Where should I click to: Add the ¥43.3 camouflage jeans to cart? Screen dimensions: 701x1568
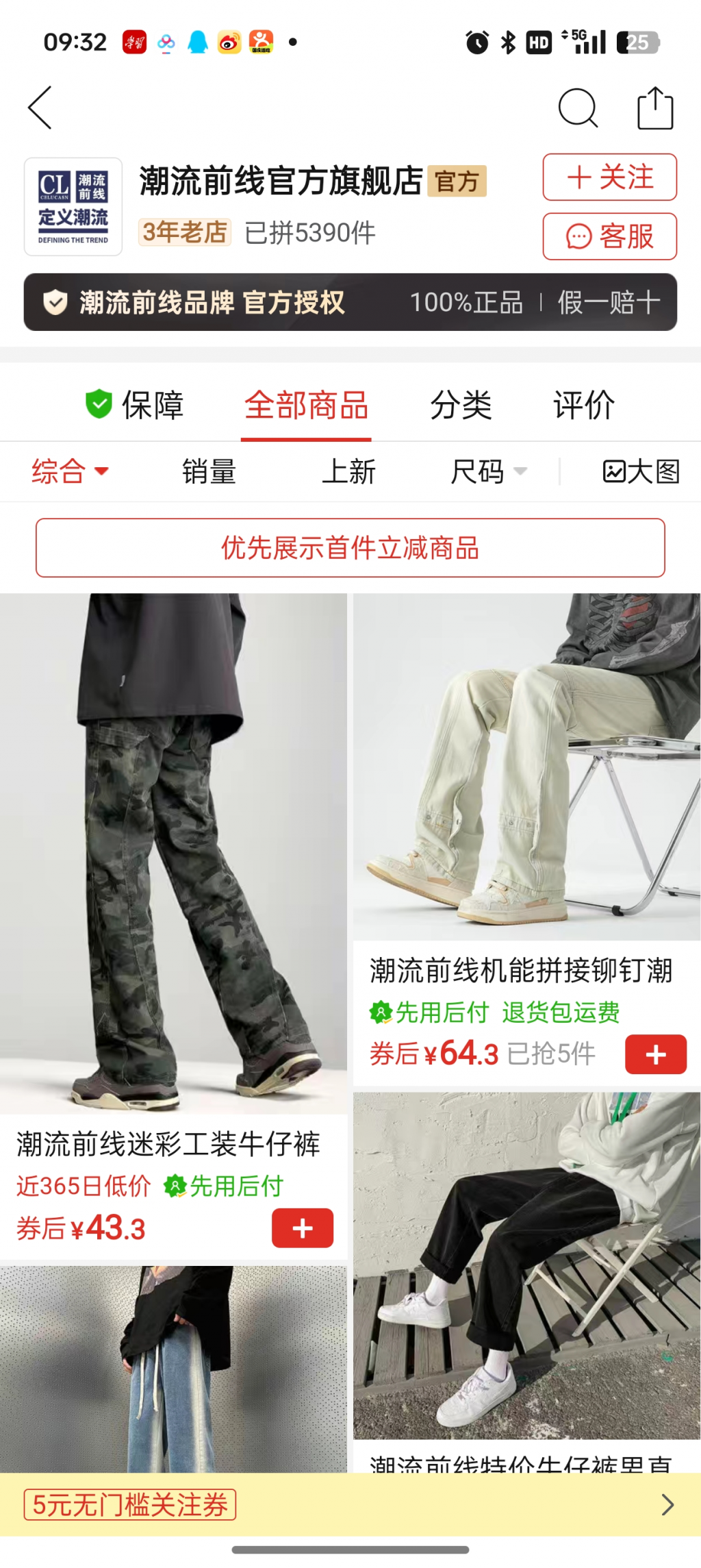(x=303, y=1228)
